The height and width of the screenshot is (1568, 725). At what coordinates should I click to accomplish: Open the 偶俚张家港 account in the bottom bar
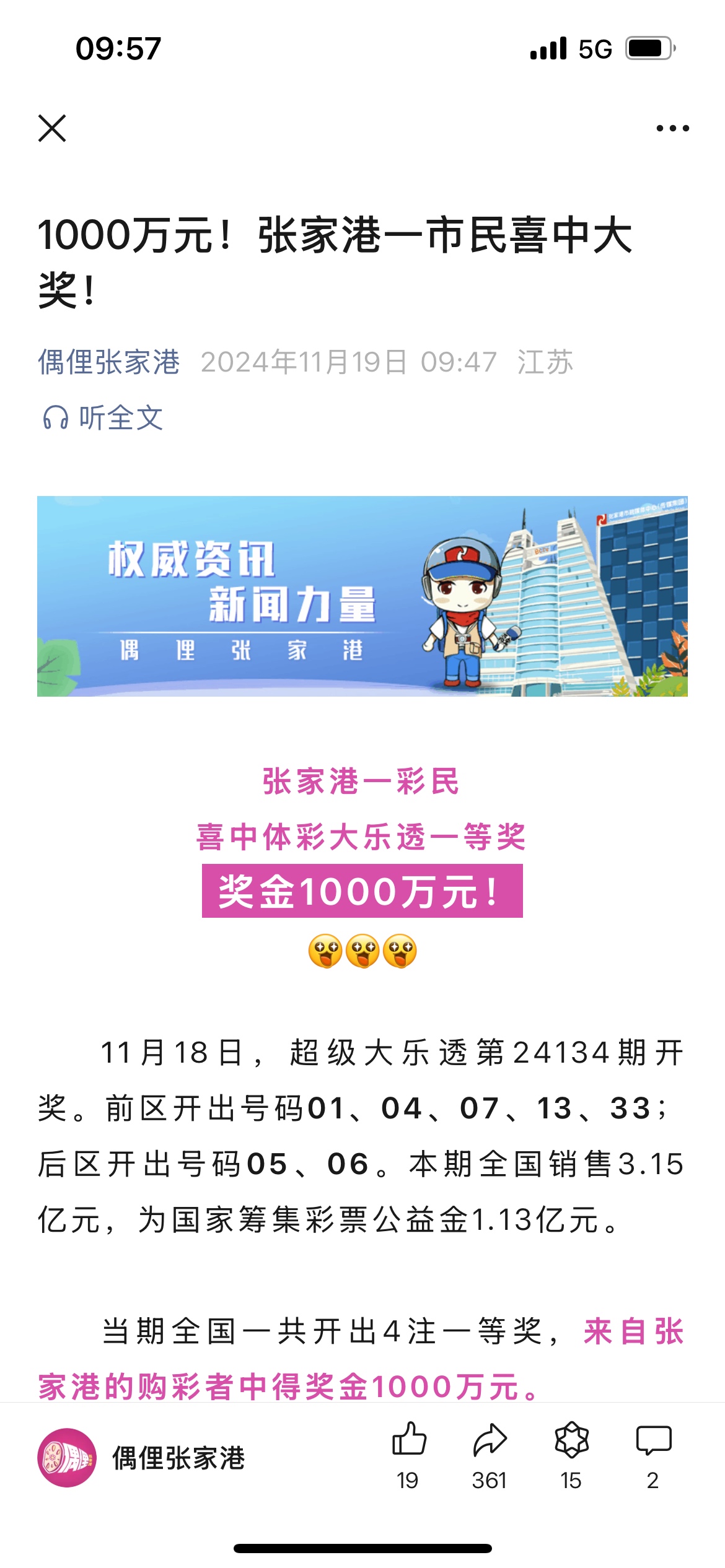point(143,1458)
